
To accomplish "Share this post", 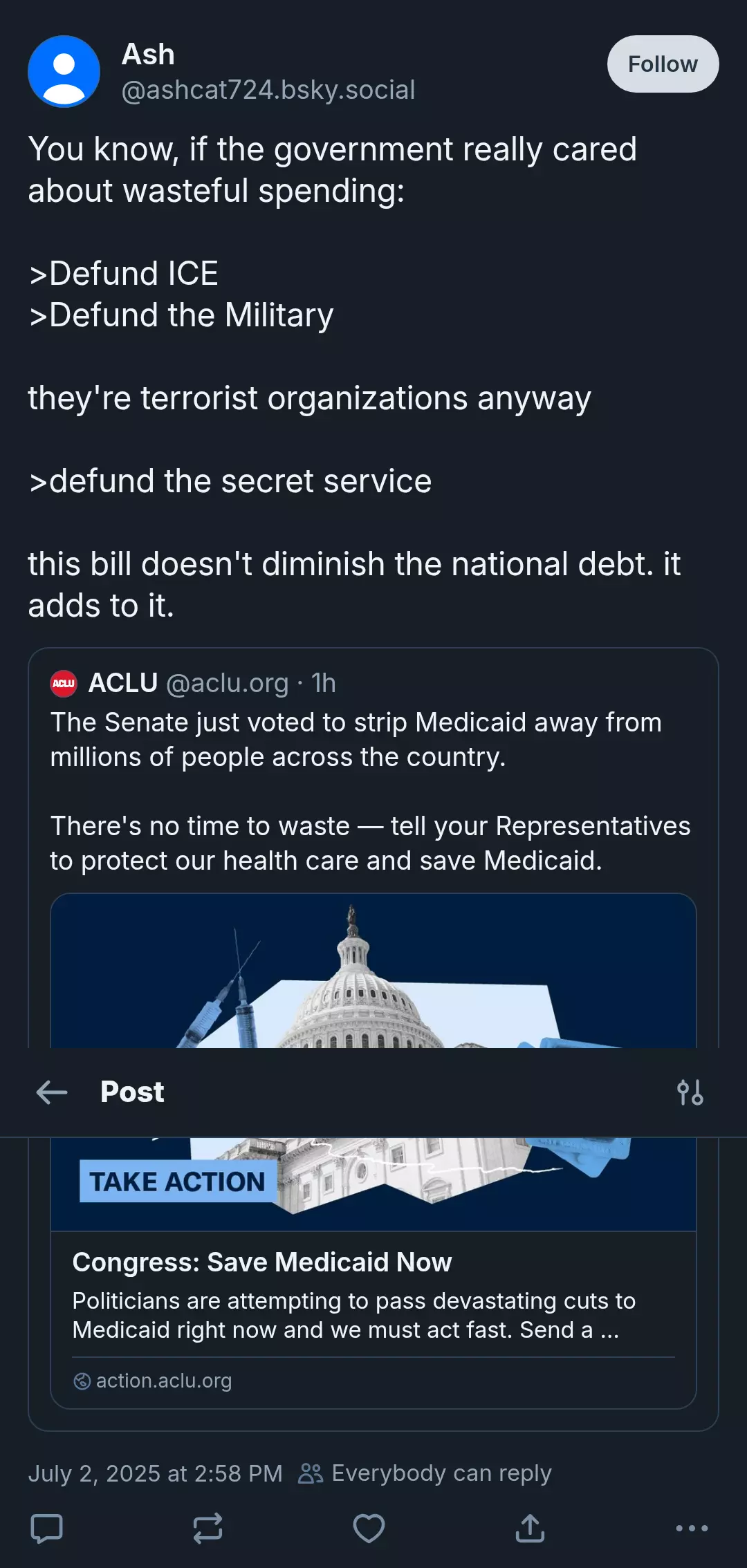I will 531,1529.
